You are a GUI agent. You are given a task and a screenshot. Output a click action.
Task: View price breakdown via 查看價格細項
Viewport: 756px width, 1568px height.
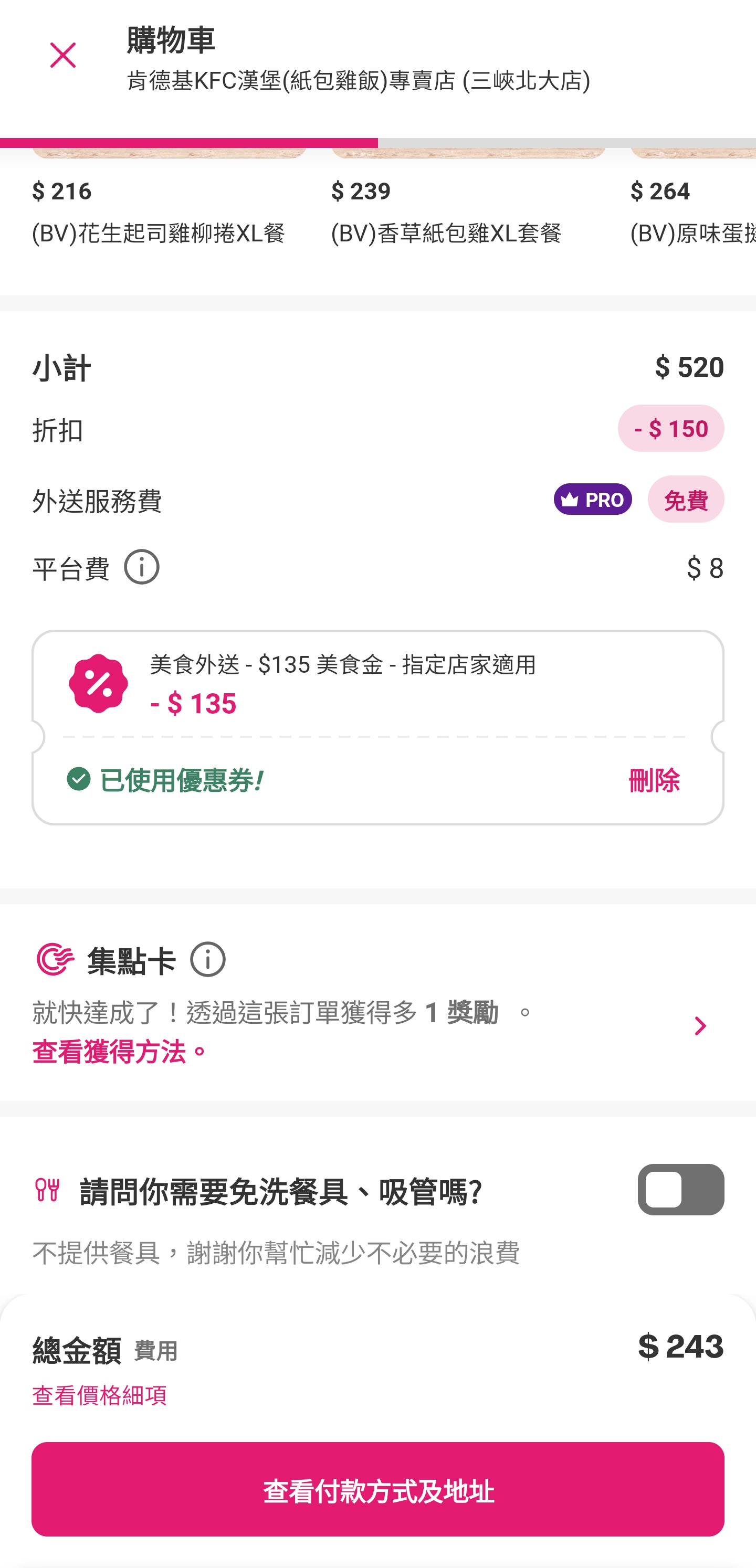[99, 1395]
